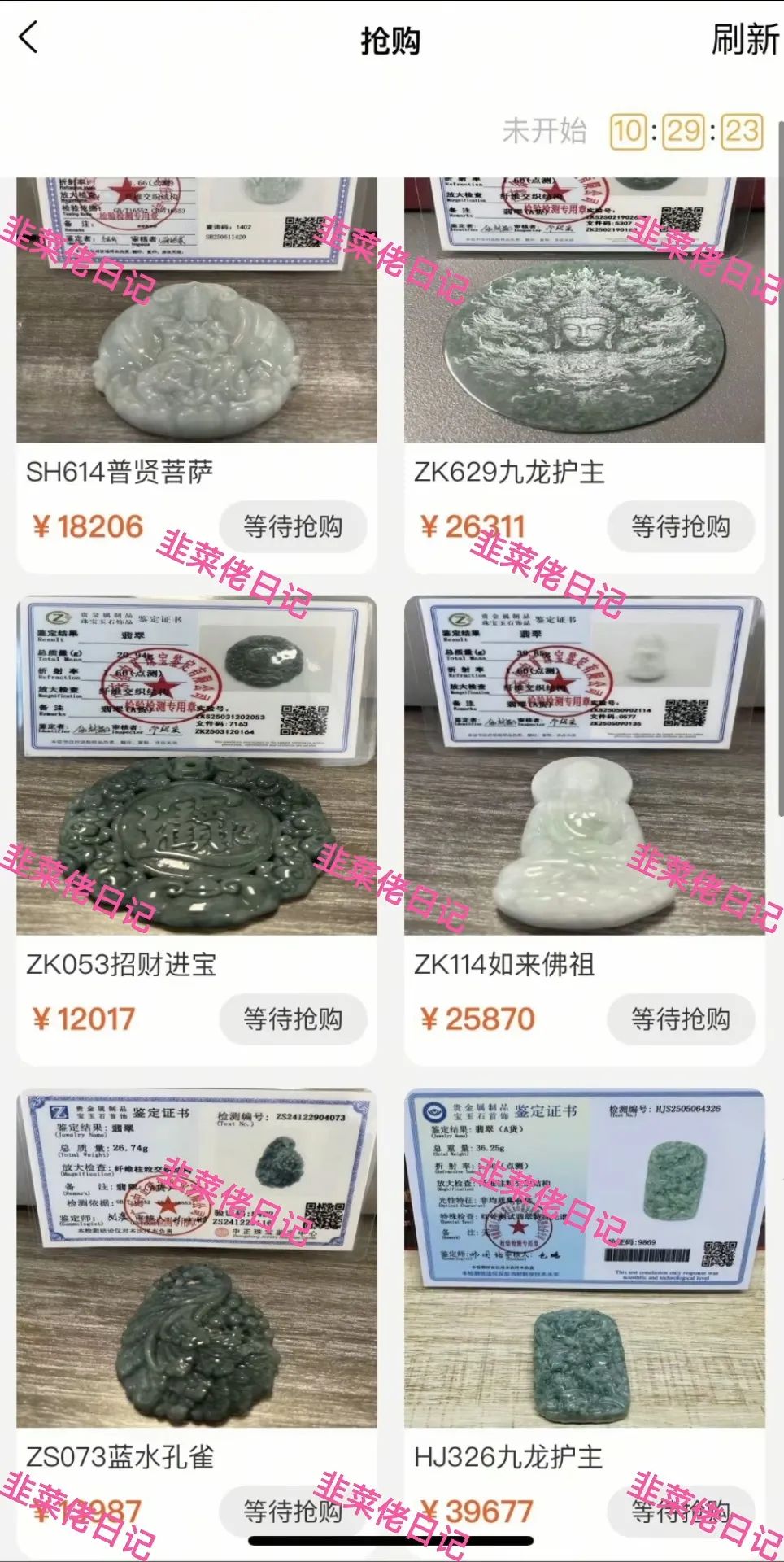The height and width of the screenshot is (1562, 784).
Task: Tap 等待抢购 for ZK629九龙护主
Action: tap(681, 526)
